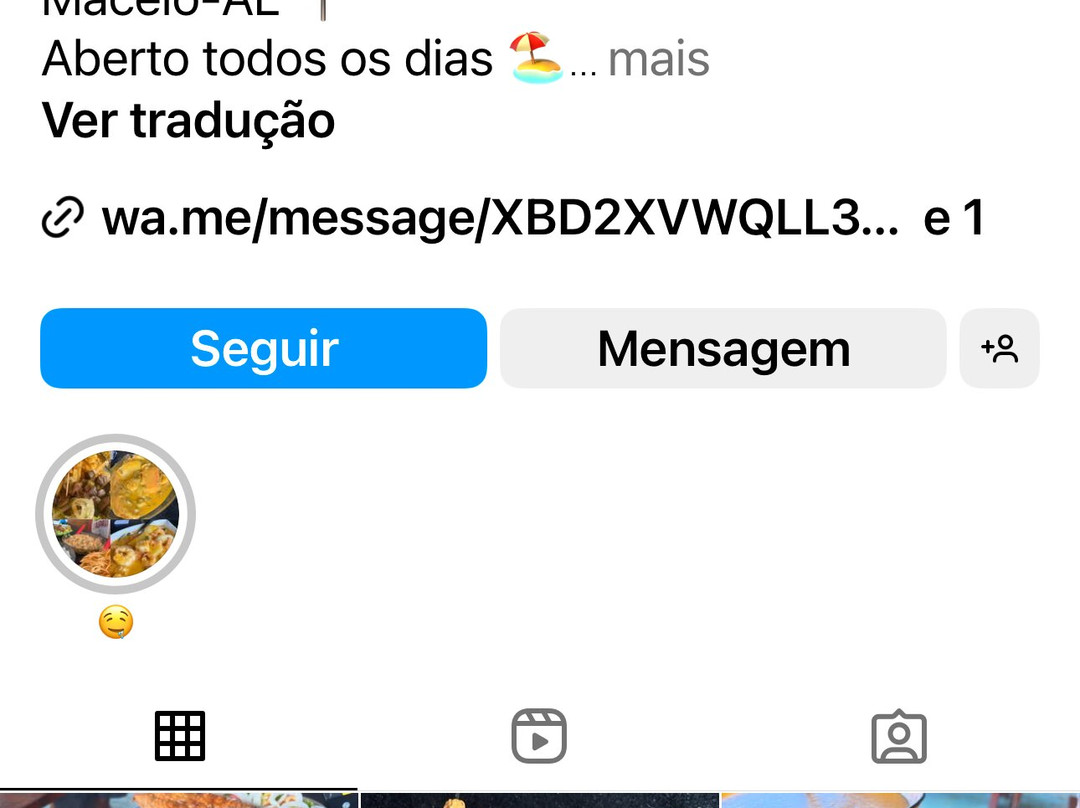Switch to the posts grid tab

pyautogui.click(x=180, y=736)
